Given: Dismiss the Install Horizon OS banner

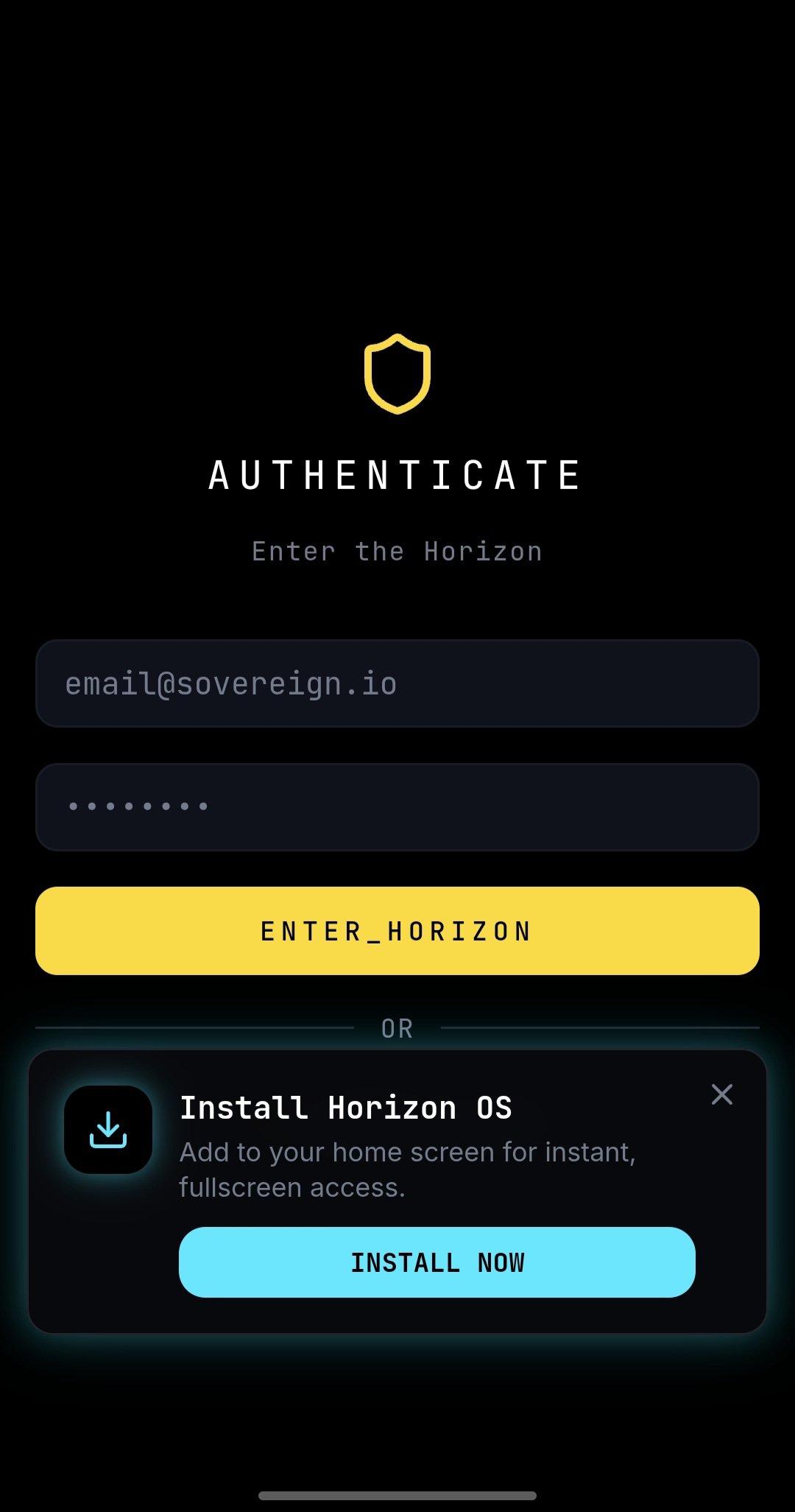Looking at the screenshot, I should pos(721,1094).
